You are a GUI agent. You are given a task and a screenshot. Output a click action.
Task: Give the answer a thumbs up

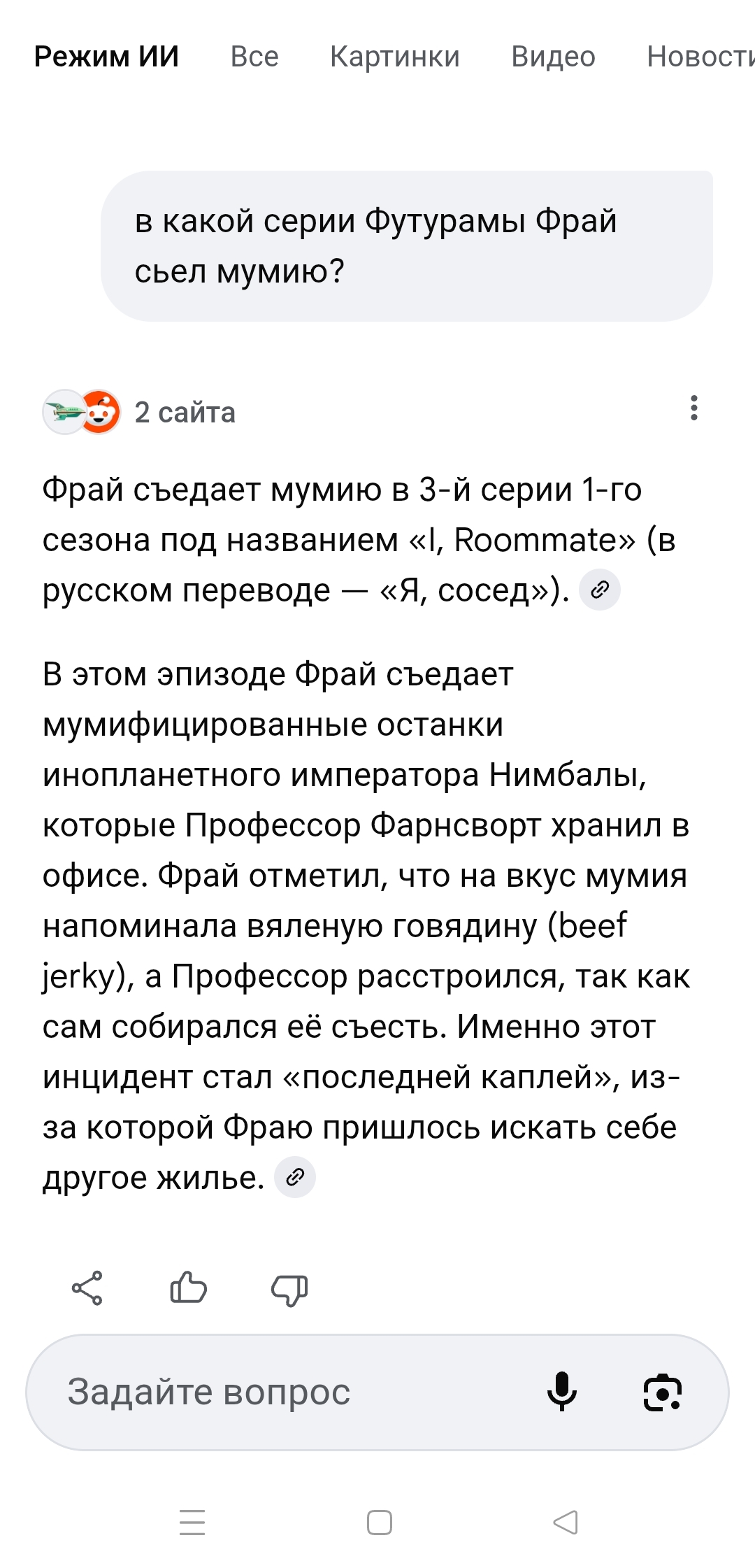coord(188,1288)
